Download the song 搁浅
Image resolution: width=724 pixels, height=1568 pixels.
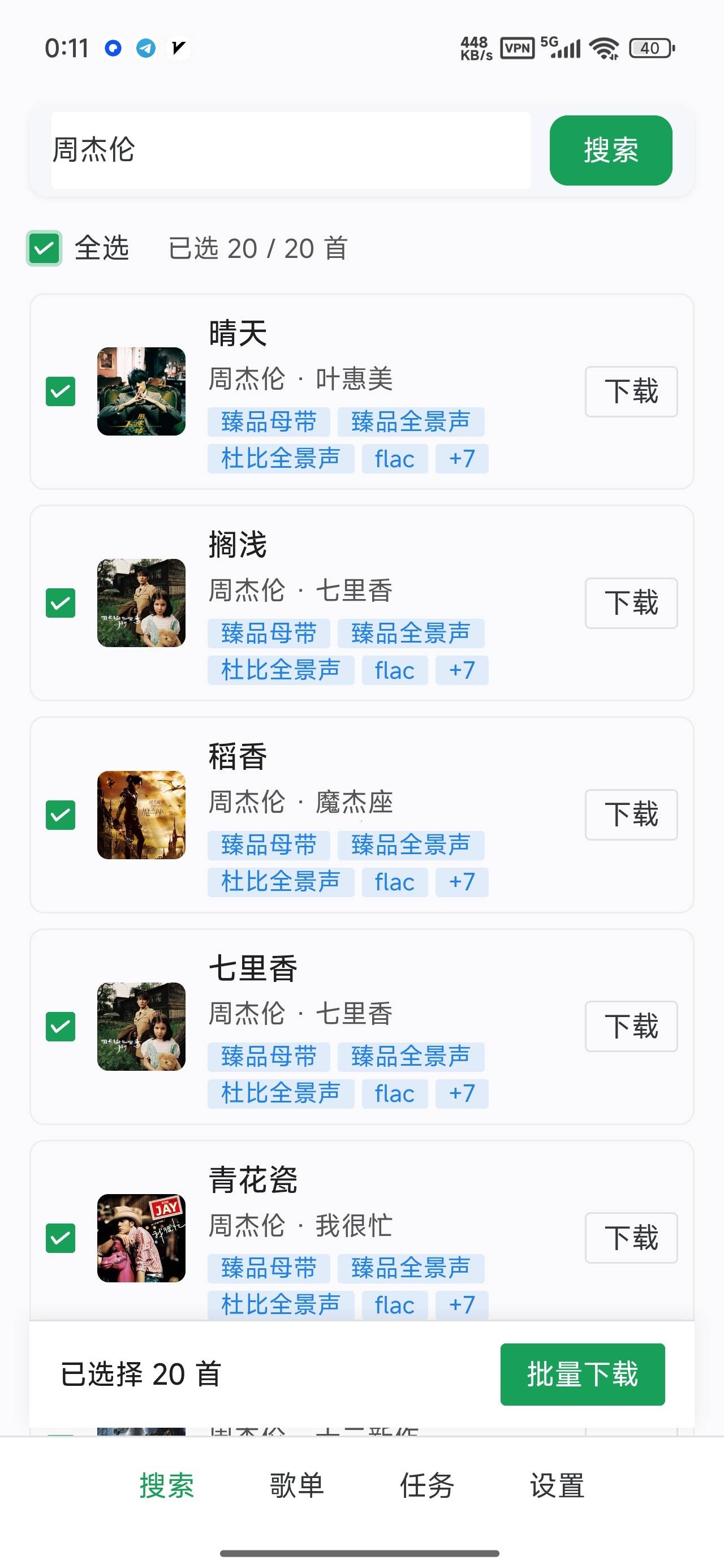(x=631, y=603)
